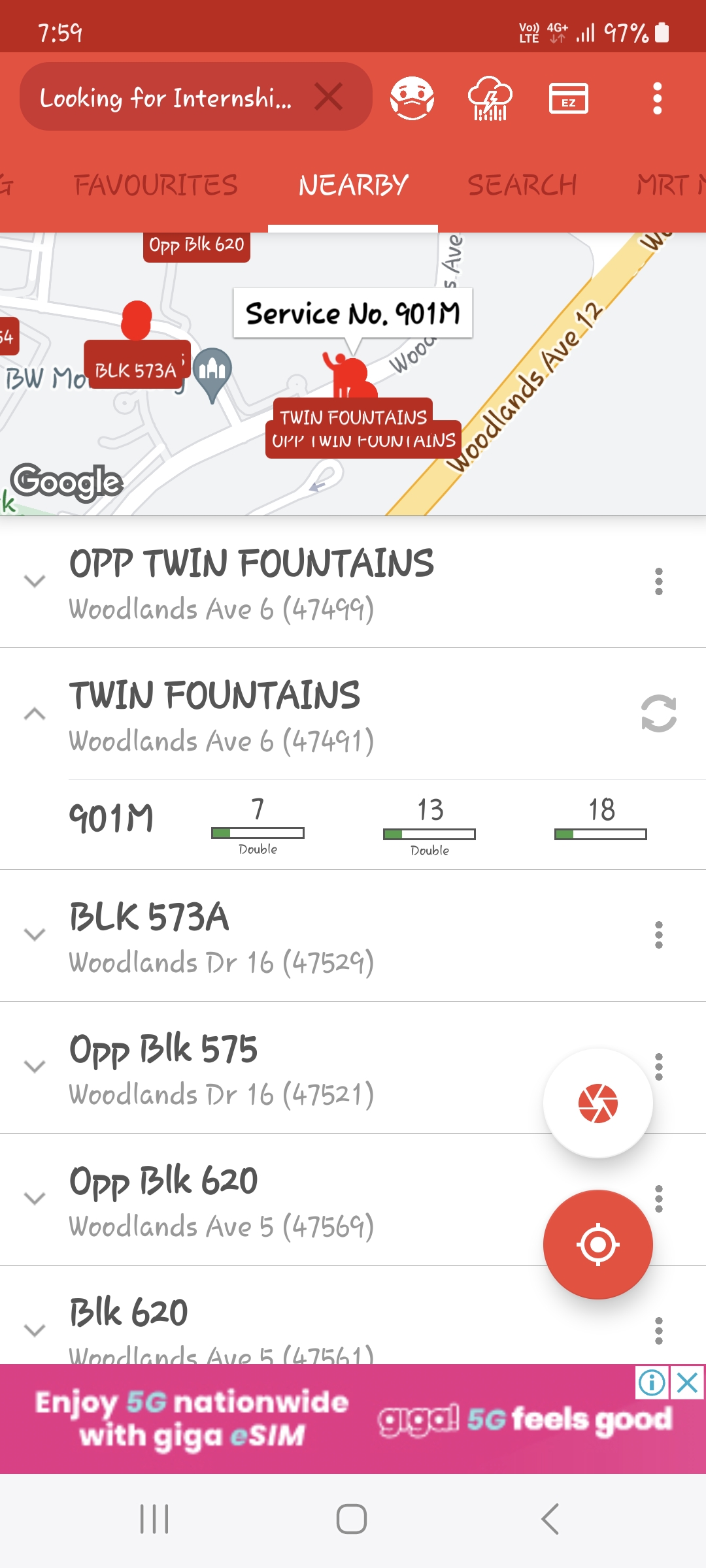Screen dimensions: 706x1568
Task: Expand the Opp Blk 575 stop
Action: (x=35, y=1066)
